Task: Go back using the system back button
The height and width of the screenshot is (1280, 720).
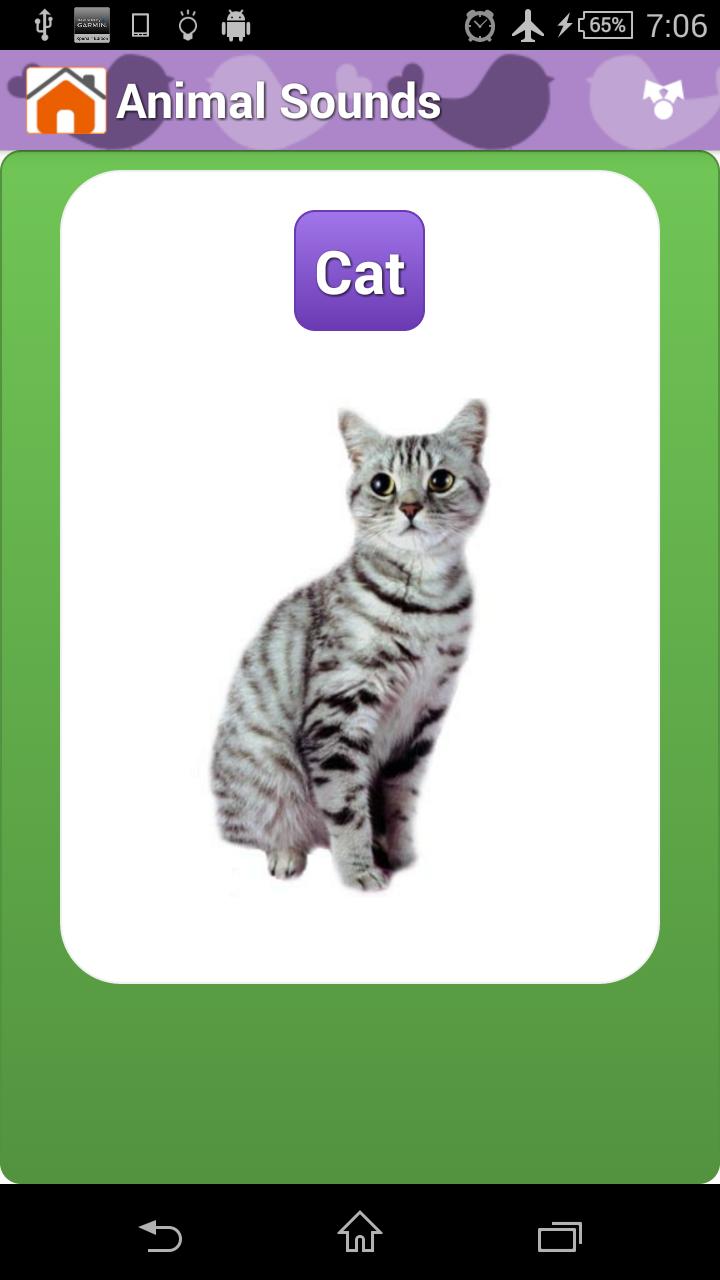Action: 160,1236
